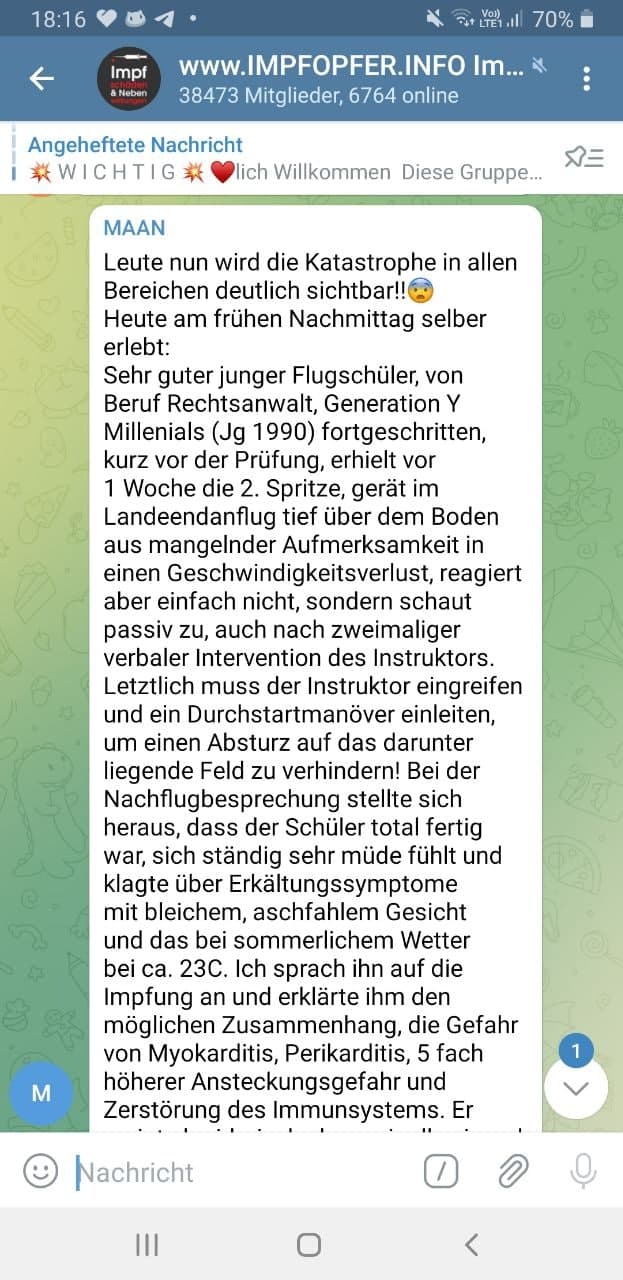Open the bot commands slash button
Viewport: 623px width, 1280px height.
441,1171
